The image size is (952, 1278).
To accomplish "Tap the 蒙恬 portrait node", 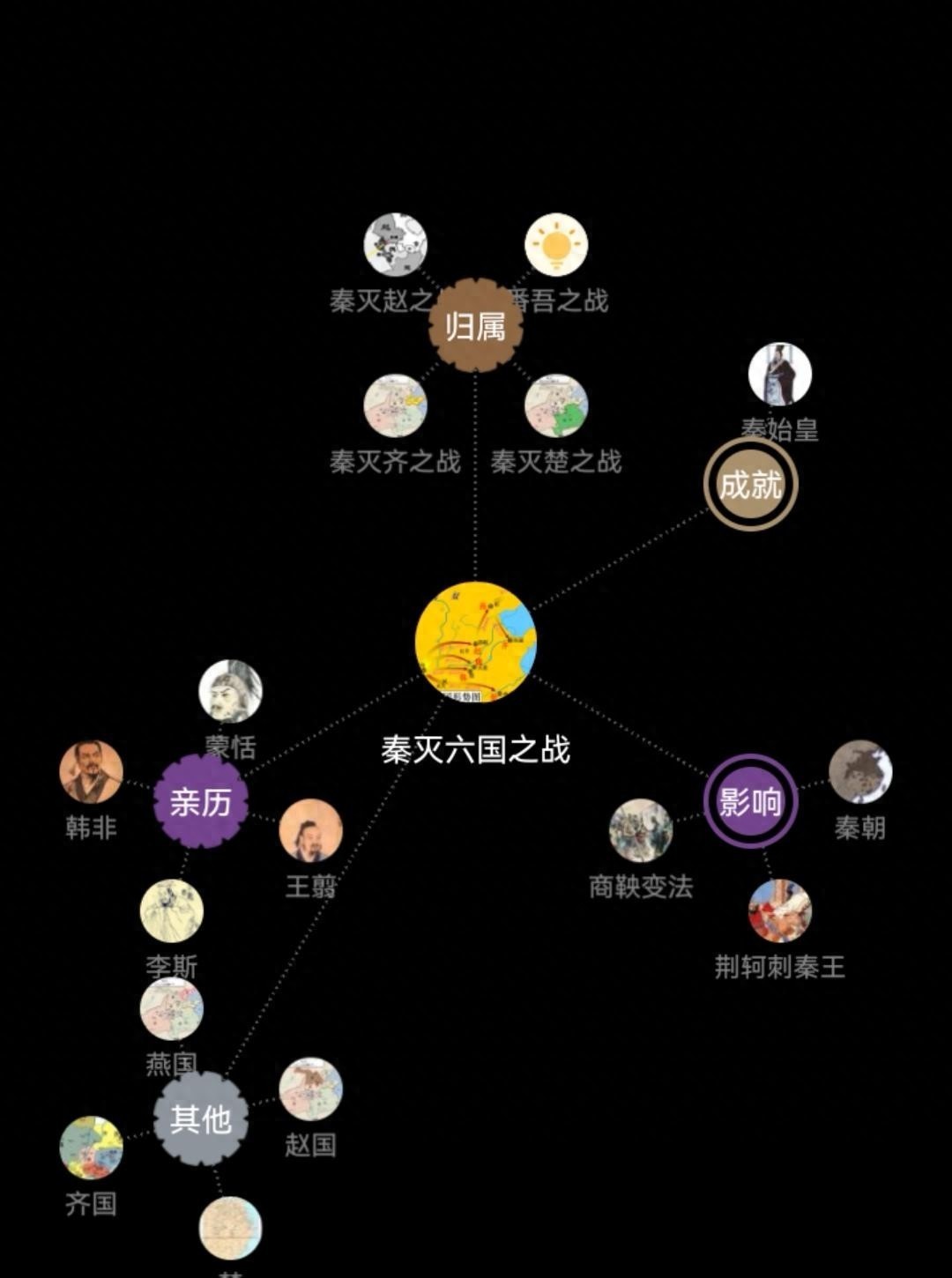I will pos(230,692).
